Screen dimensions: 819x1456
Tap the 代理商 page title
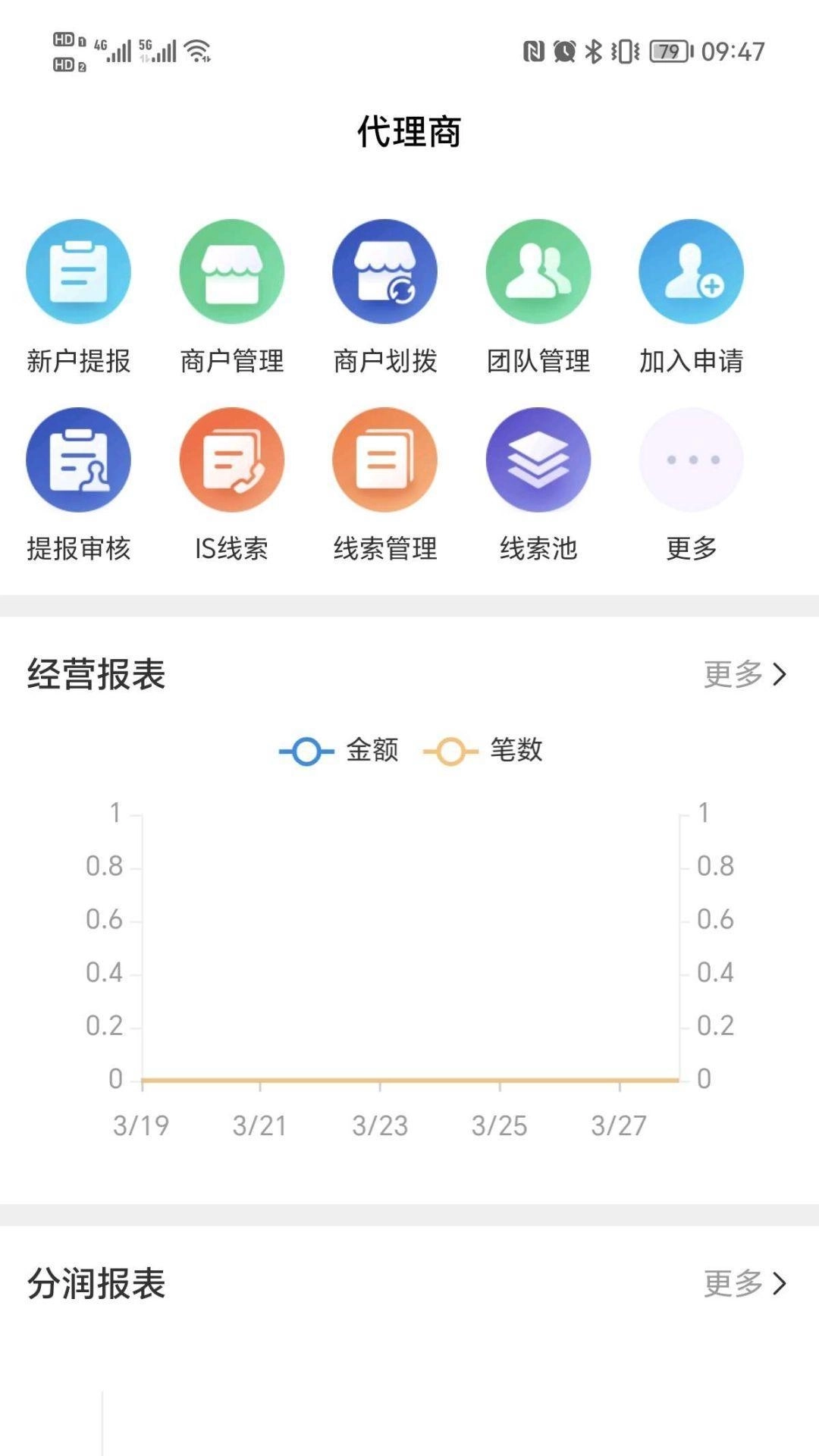[x=409, y=130]
